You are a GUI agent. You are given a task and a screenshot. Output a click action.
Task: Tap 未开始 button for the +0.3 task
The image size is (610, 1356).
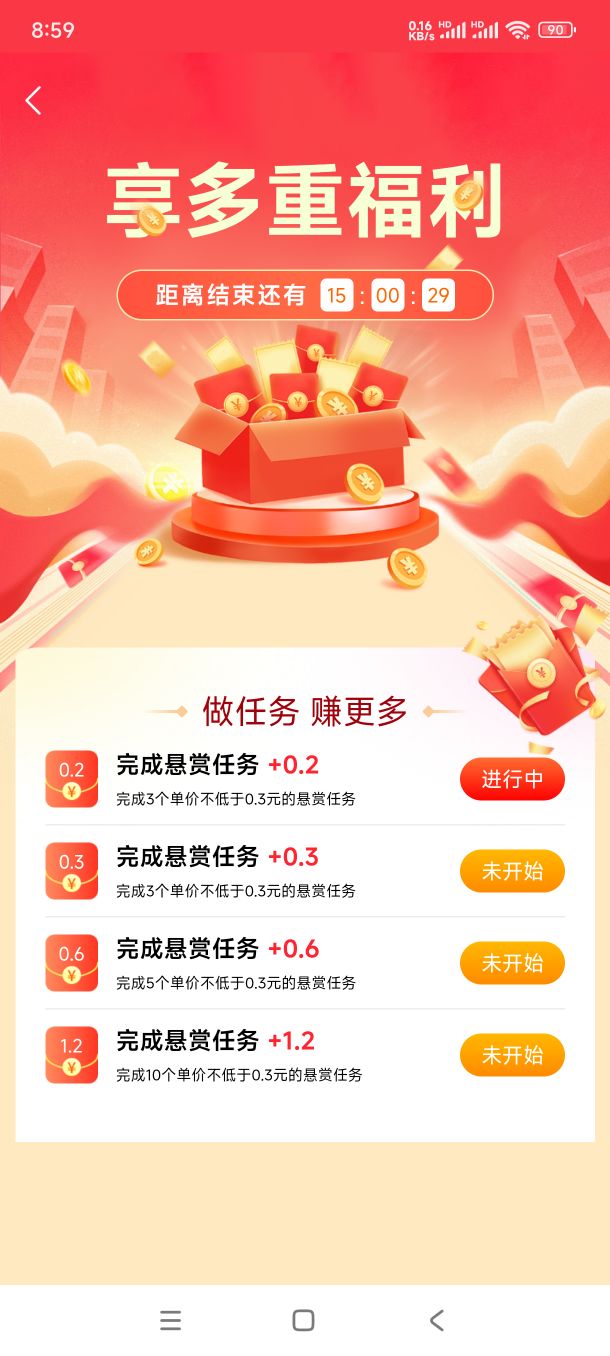click(x=512, y=871)
